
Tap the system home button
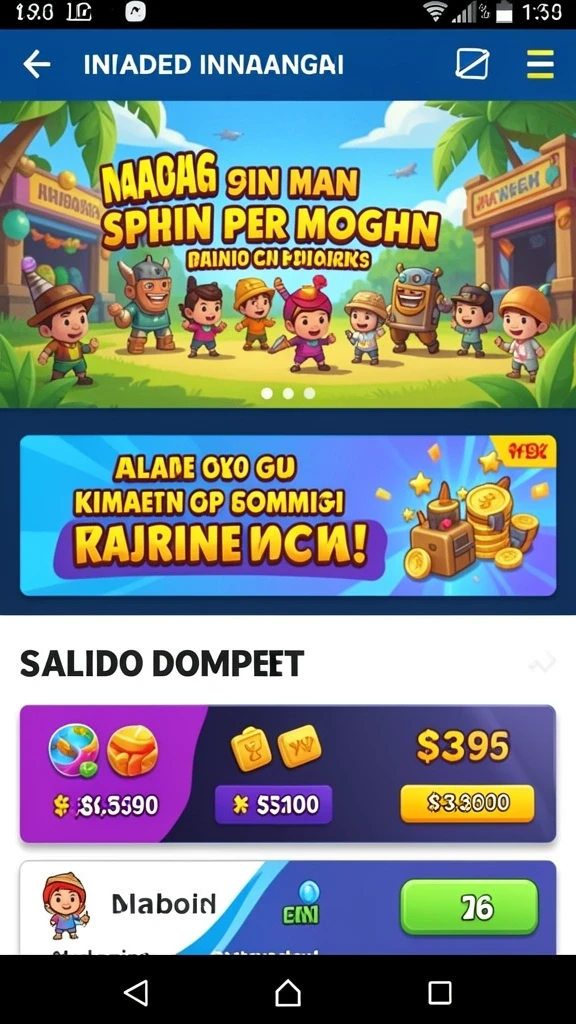[288, 993]
